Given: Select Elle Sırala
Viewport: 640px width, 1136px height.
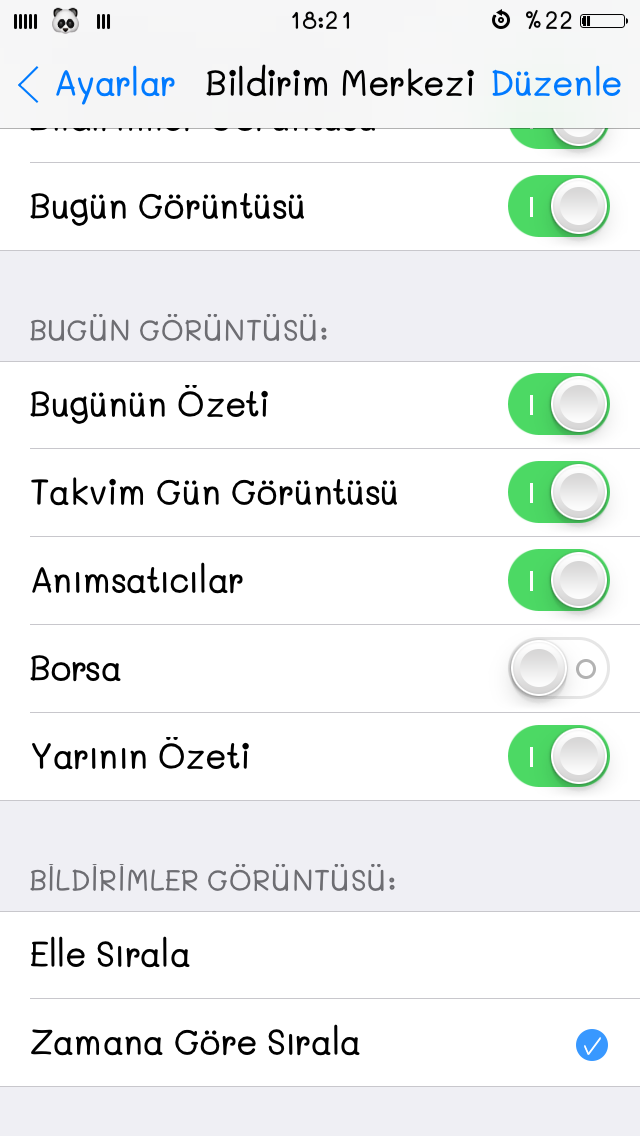Looking at the screenshot, I should pyautogui.click(x=320, y=955).
